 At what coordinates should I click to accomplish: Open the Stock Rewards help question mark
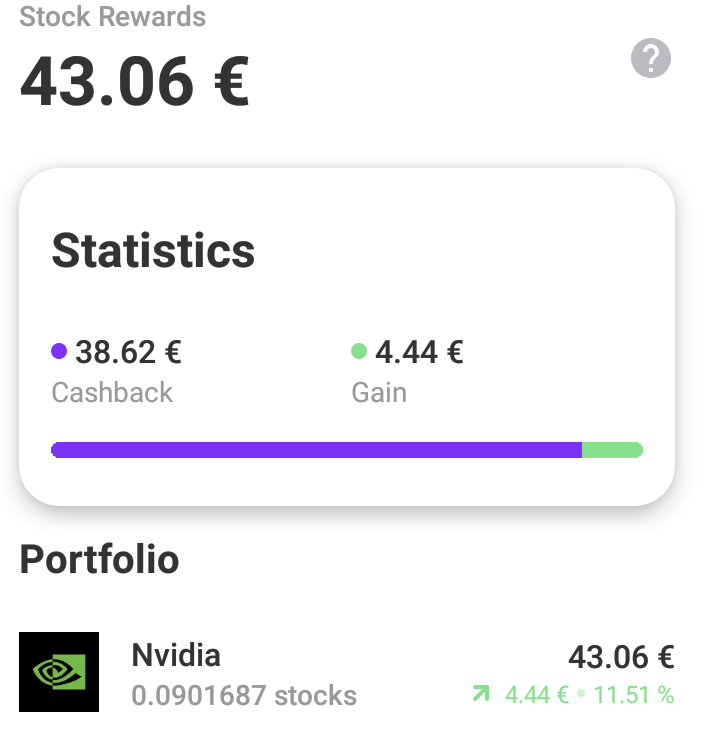click(x=650, y=59)
